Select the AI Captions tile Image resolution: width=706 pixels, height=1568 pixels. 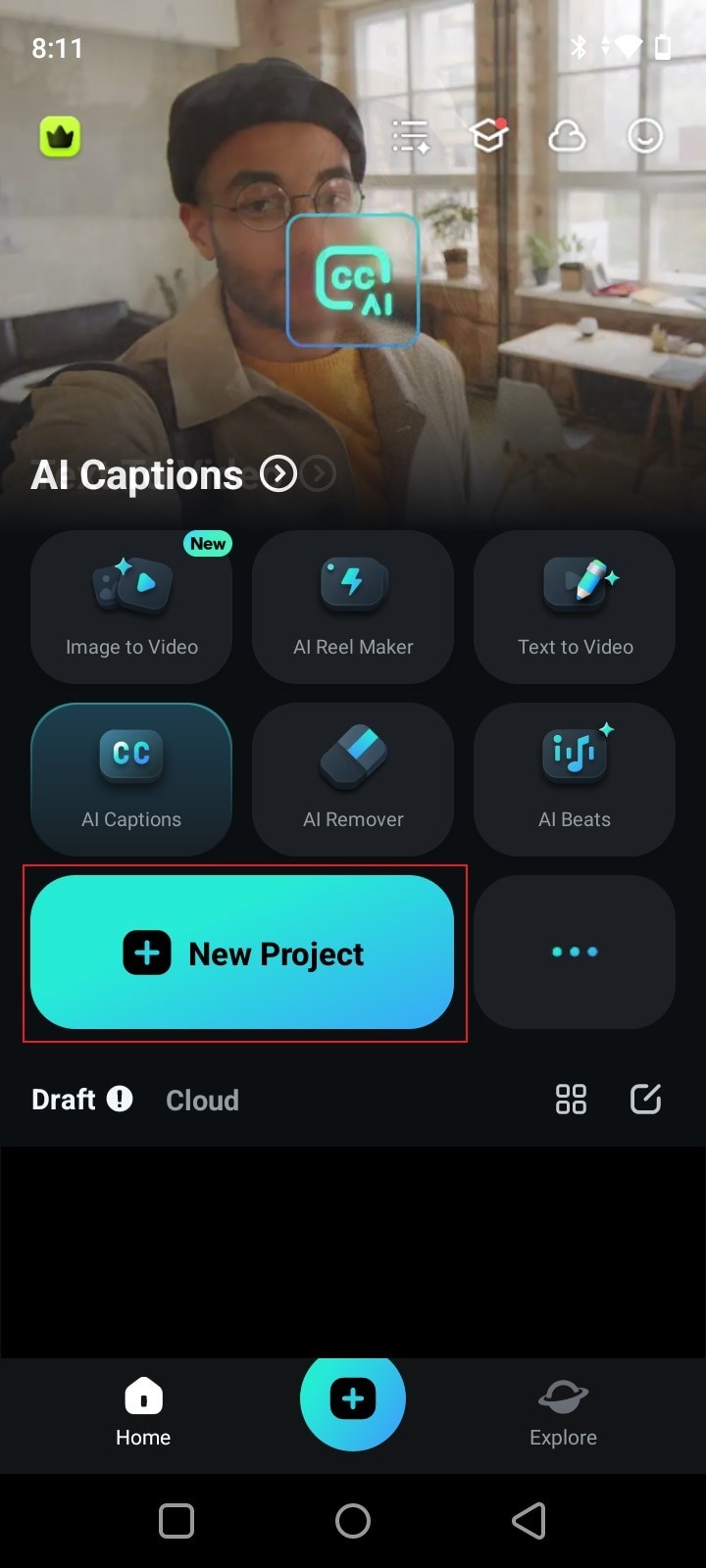click(131, 779)
